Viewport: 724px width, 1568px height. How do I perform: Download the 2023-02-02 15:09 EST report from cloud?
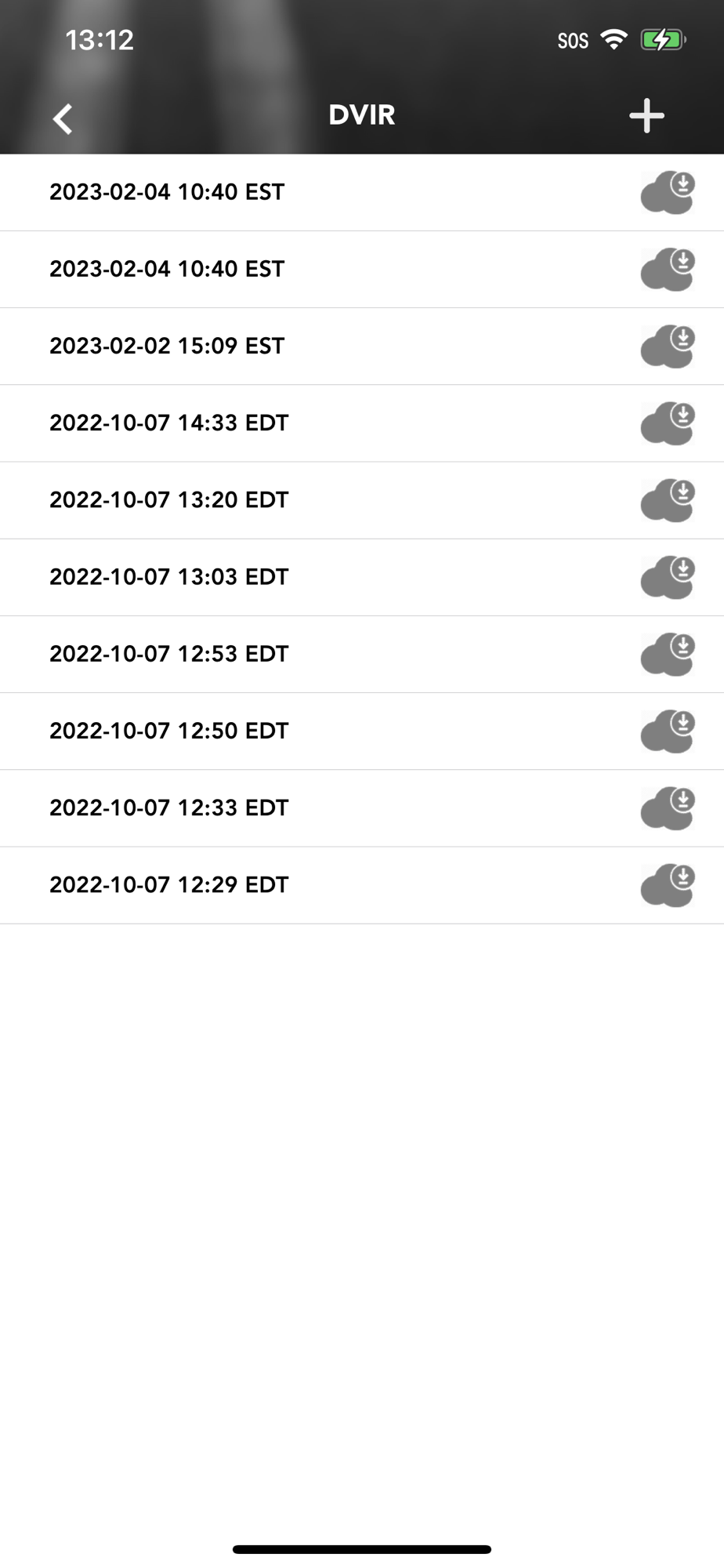668,347
